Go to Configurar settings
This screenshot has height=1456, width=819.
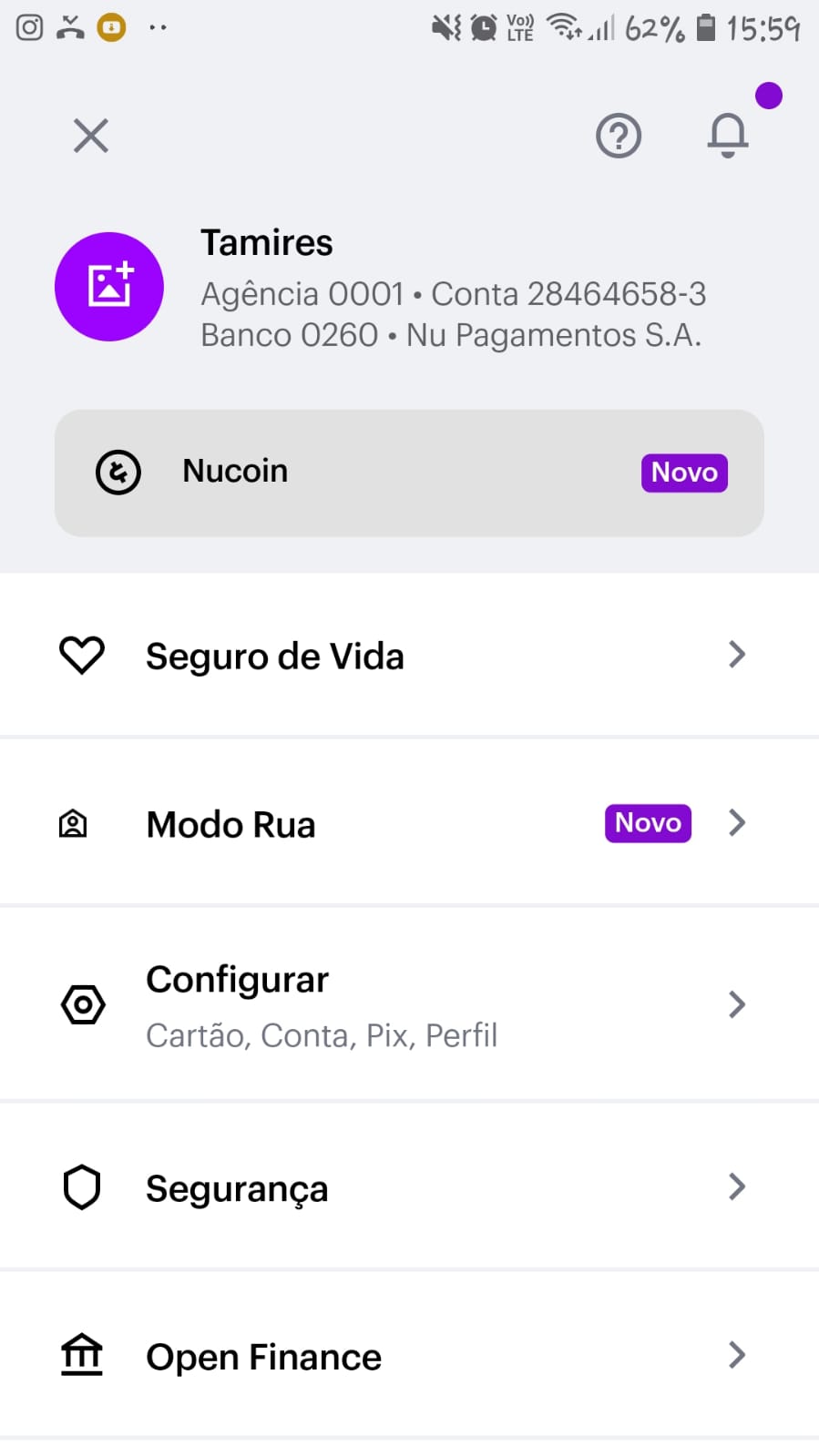[x=409, y=1005]
